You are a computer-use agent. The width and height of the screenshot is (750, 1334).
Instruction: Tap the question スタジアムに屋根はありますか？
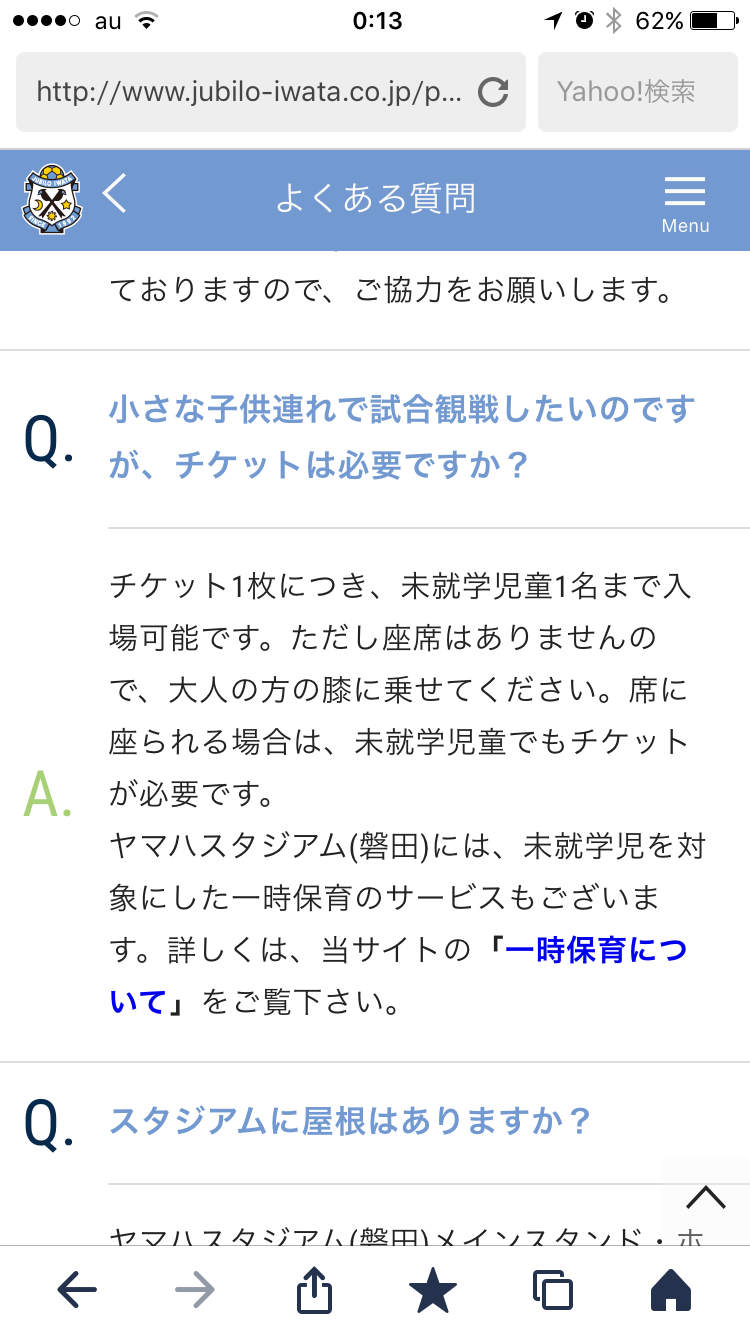click(x=350, y=1121)
